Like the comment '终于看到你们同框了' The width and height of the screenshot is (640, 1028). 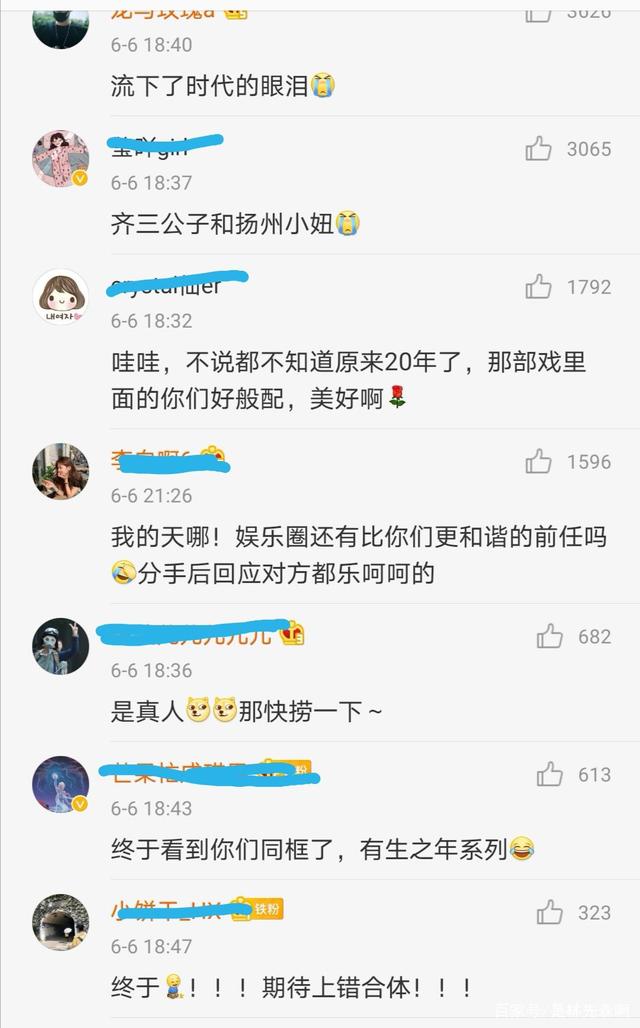tap(549, 774)
